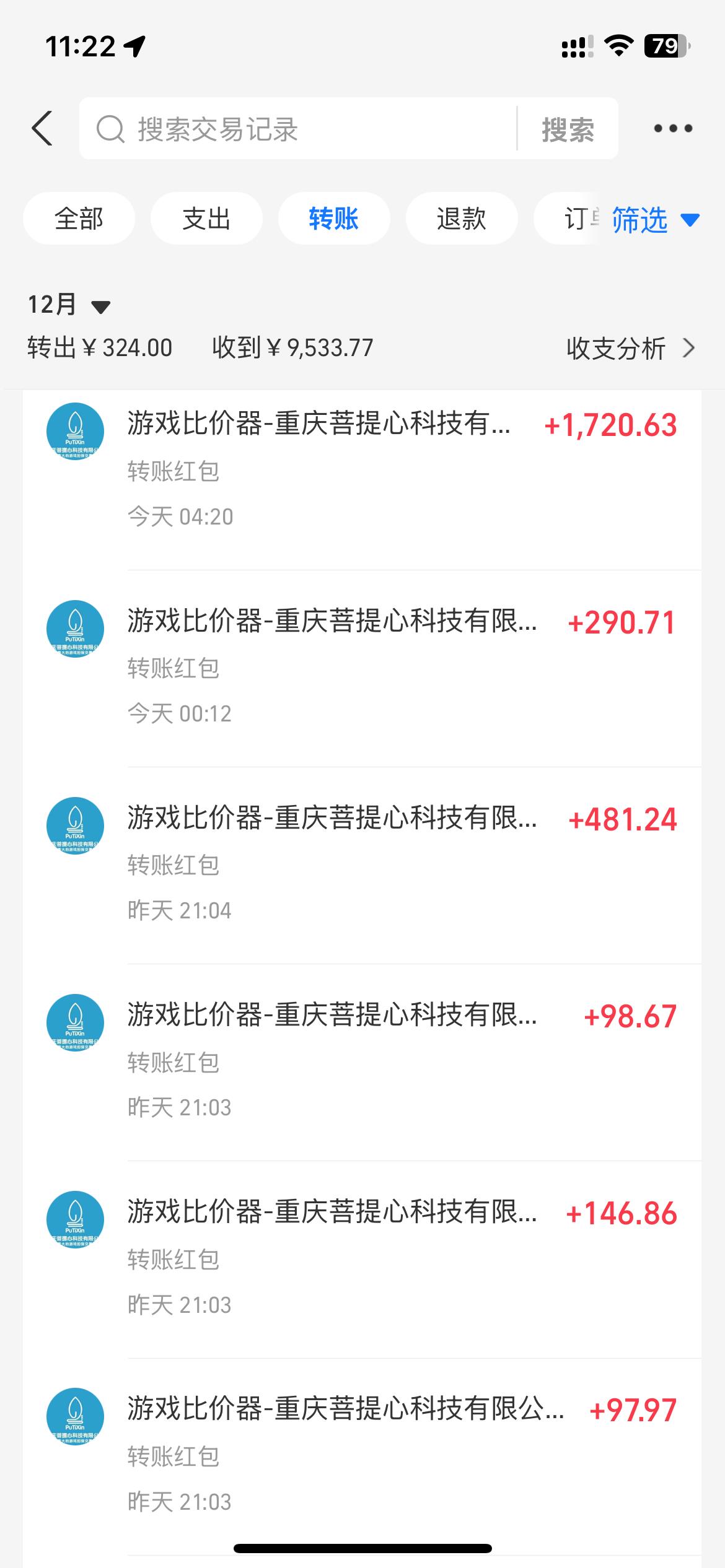This screenshot has height=1568, width=725.
Task: Open 收支分析 income and expense analysis
Action: click(631, 348)
